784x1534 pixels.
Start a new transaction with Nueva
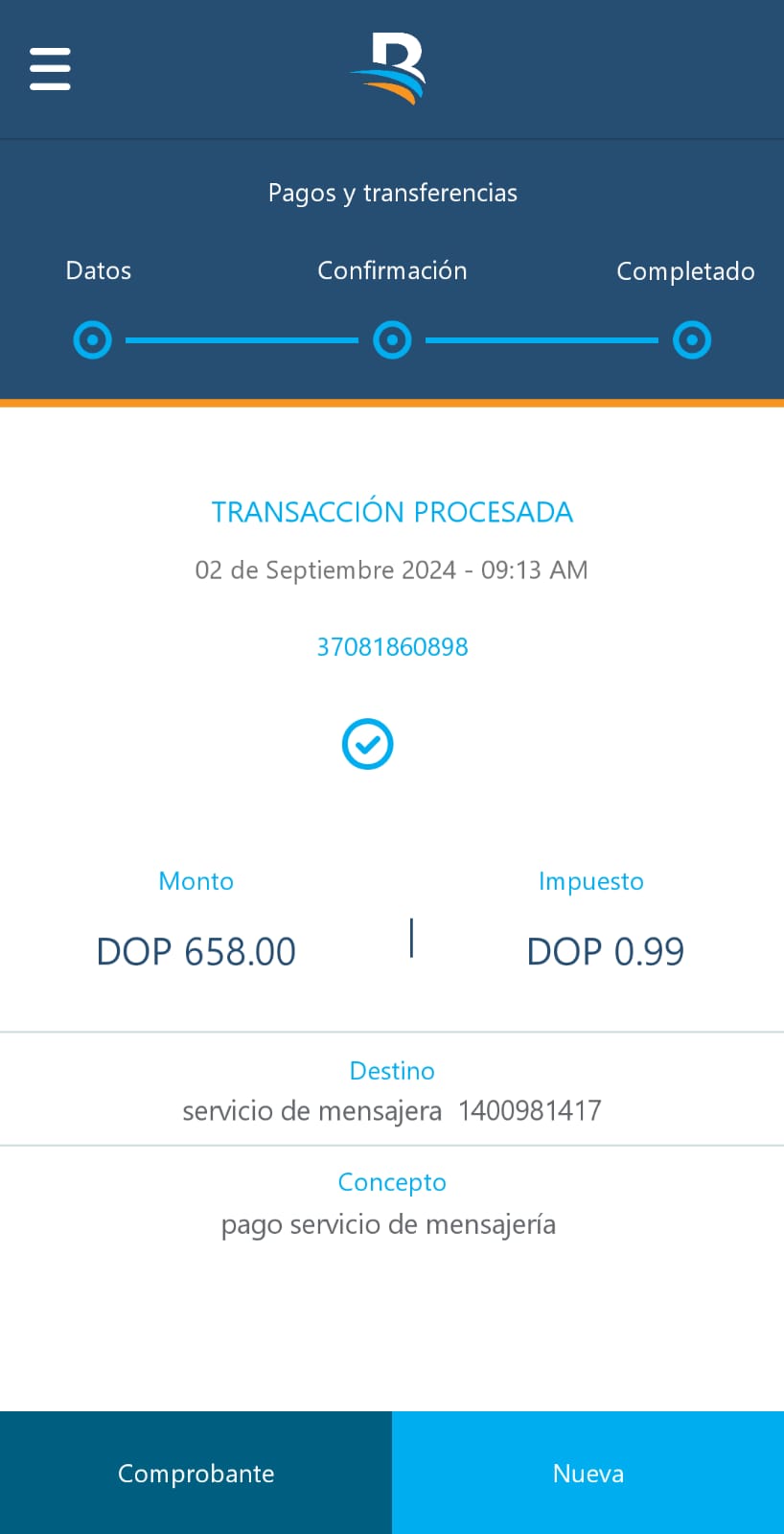(x=588, y=1473)
